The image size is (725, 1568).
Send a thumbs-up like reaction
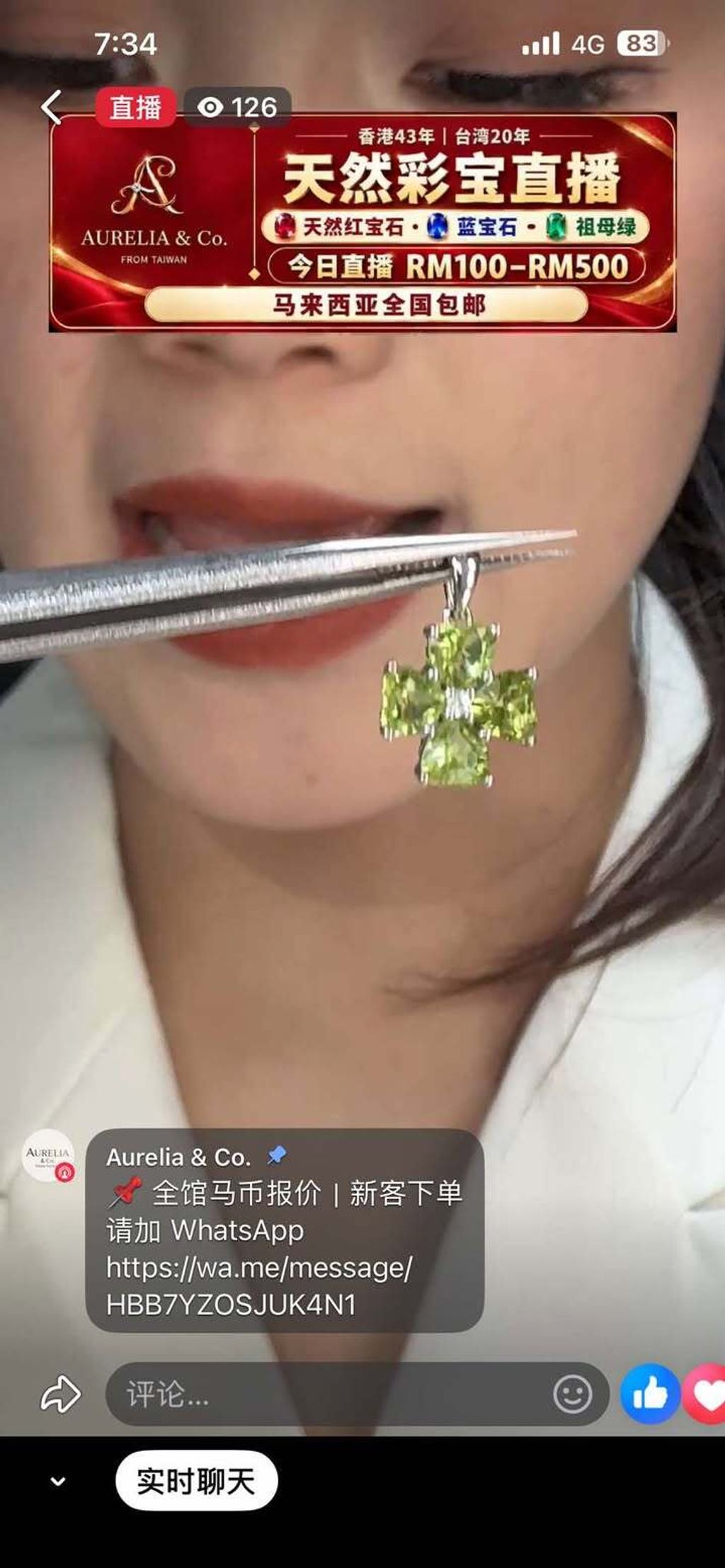pos(650,1394)
